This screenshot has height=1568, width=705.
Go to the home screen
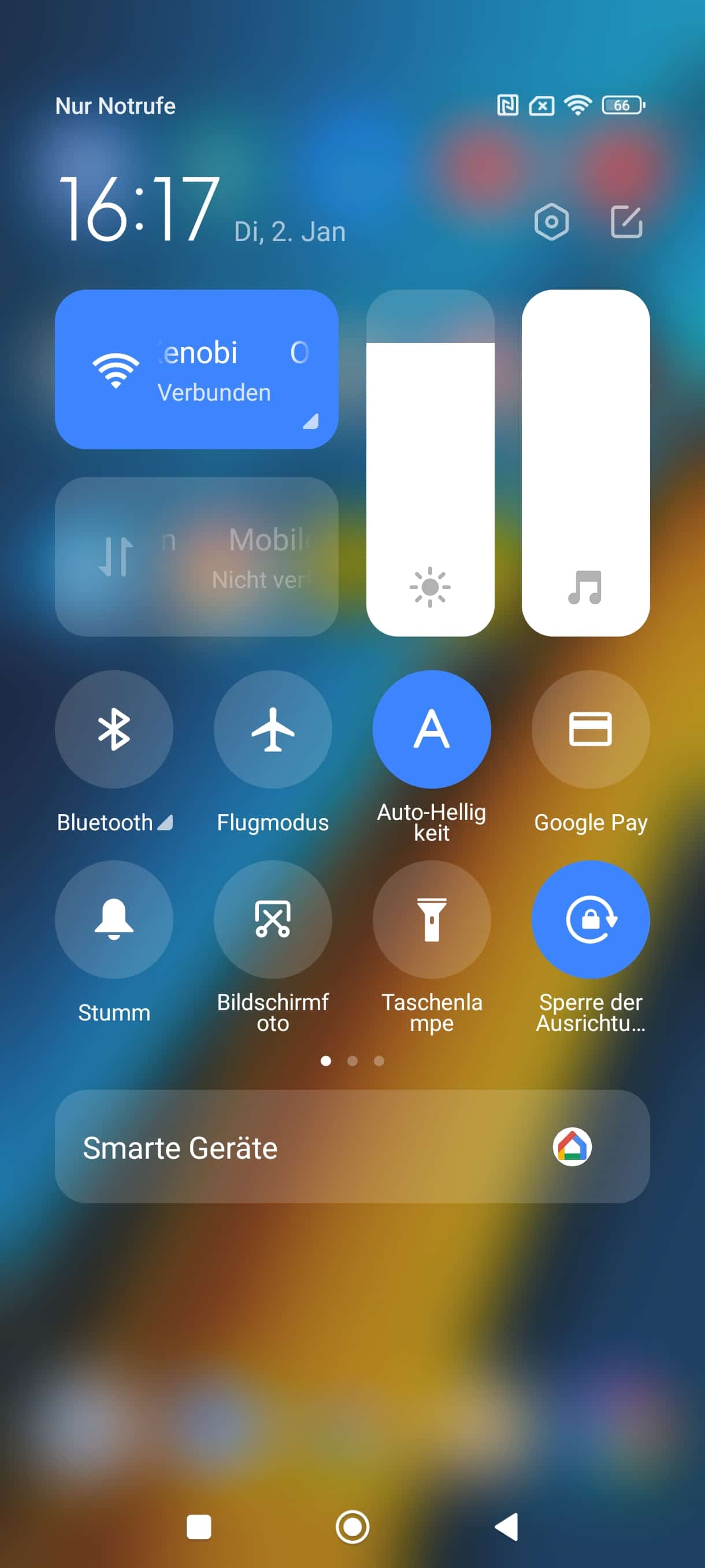(352, 1526)
